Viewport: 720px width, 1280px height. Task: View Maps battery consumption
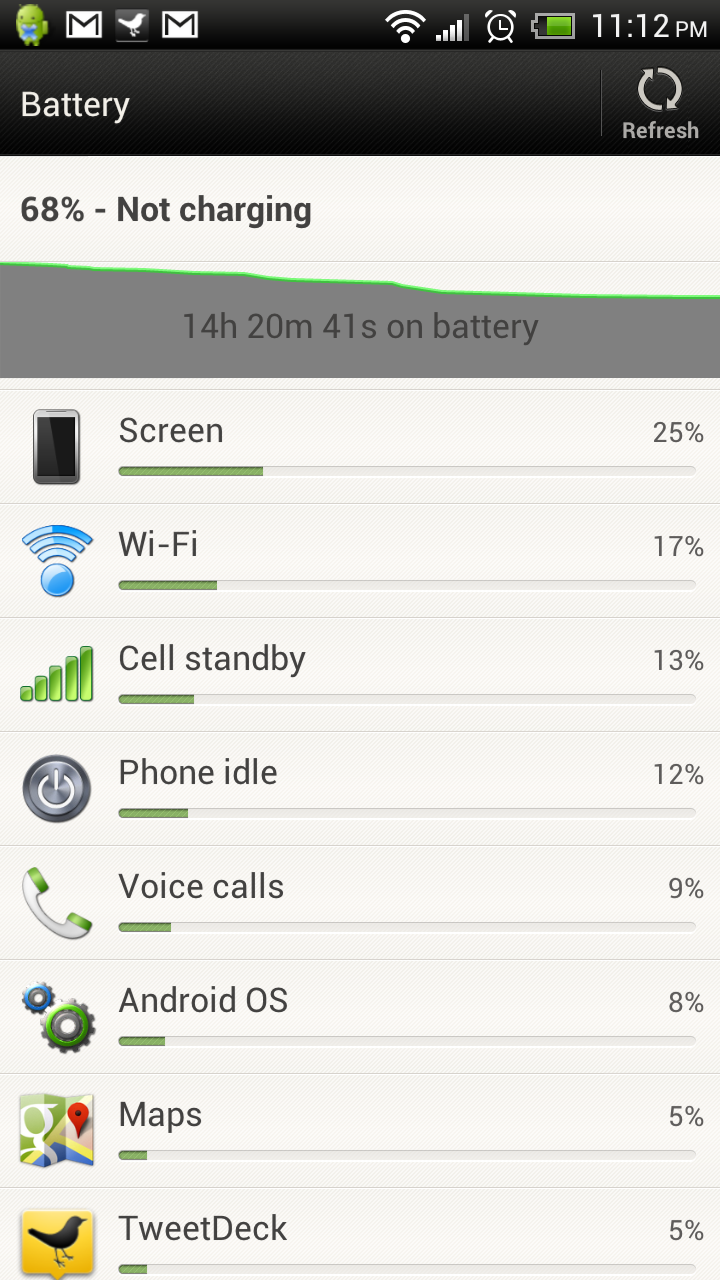[x=360, y=1131]
